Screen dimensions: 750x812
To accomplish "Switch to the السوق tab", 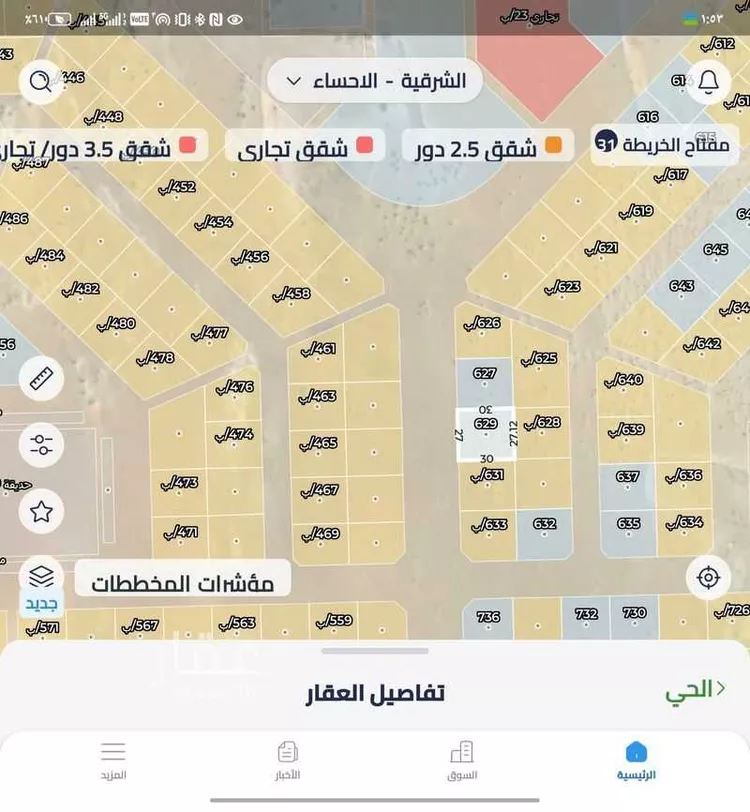I will [x=461, y=761].
